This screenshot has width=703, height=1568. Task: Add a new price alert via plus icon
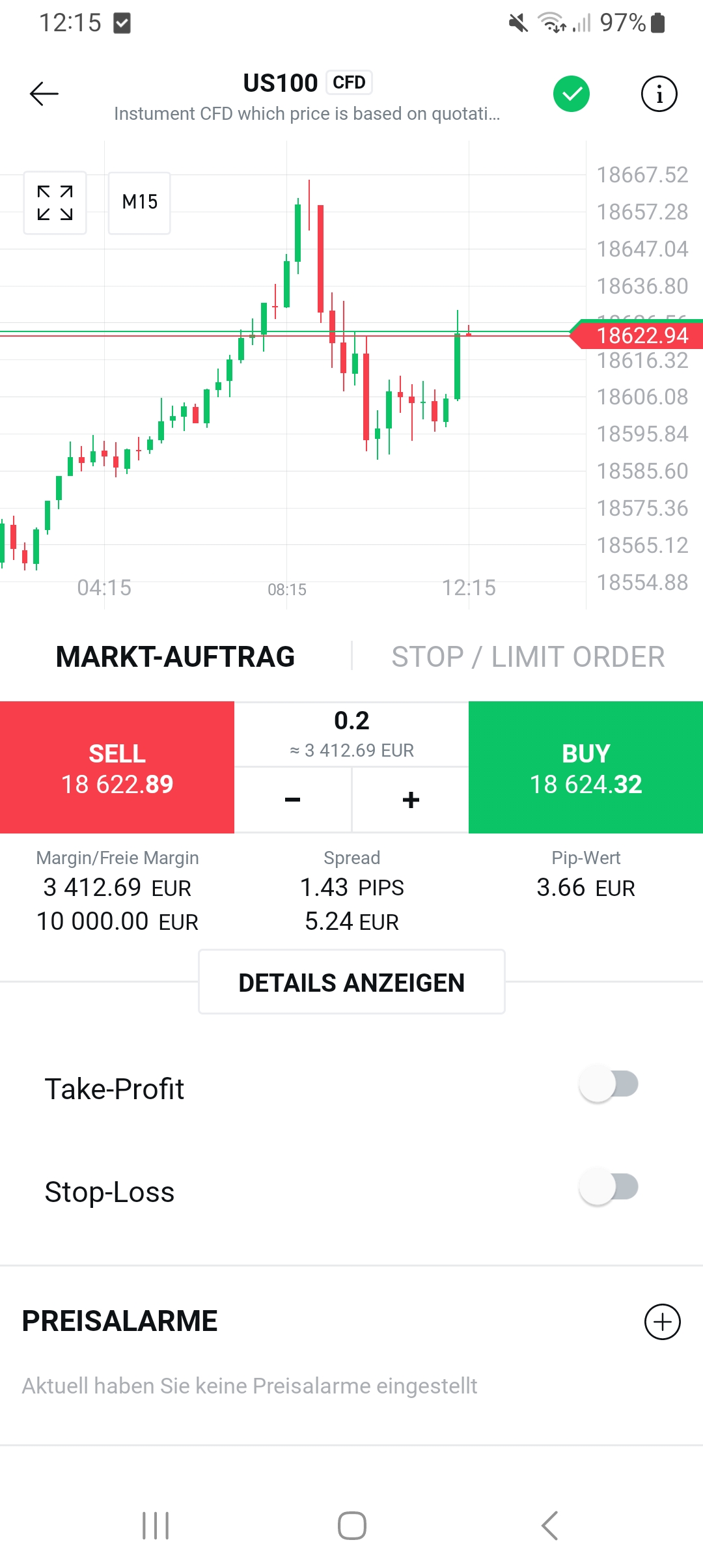pyautogui.click(x=663, y=1322)
